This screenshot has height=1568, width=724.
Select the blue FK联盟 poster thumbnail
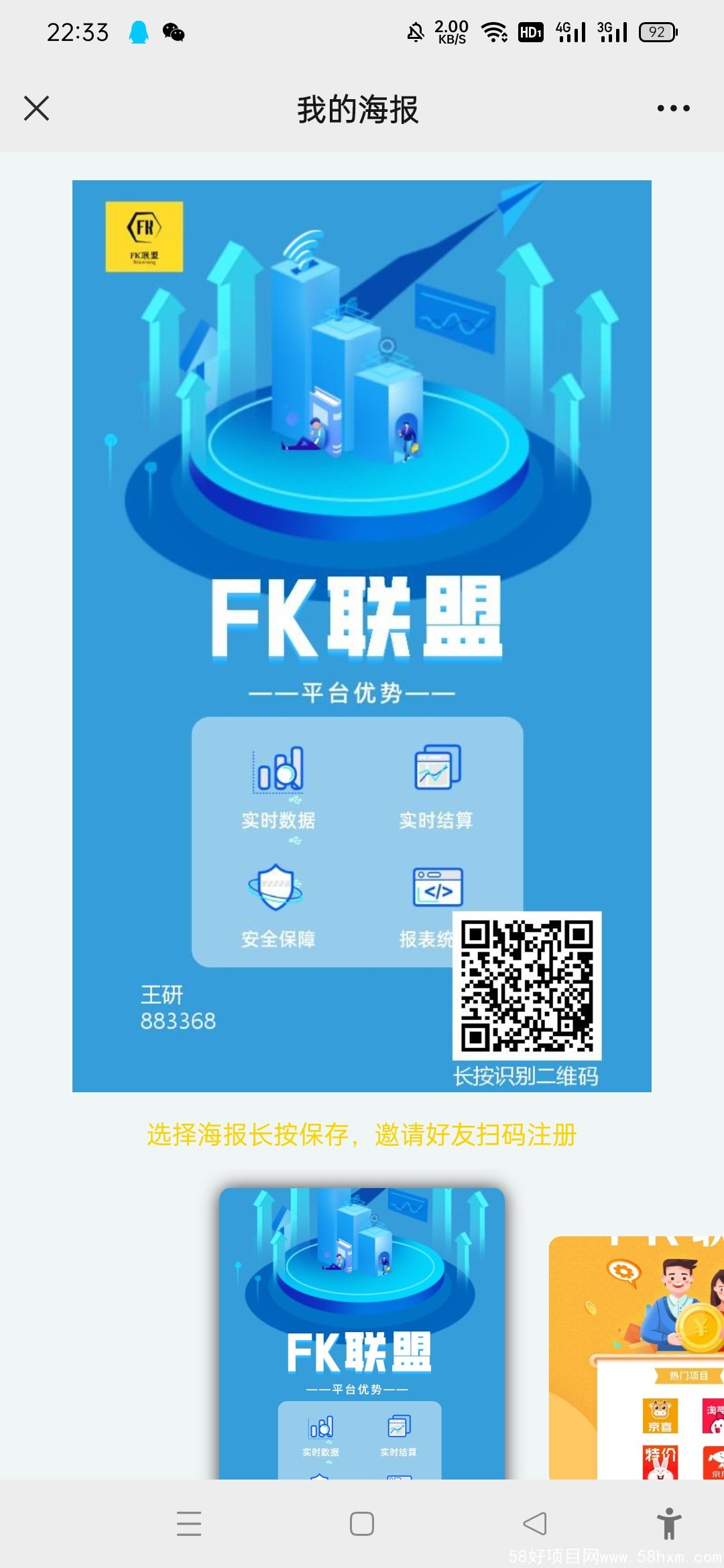(361, 1333)
